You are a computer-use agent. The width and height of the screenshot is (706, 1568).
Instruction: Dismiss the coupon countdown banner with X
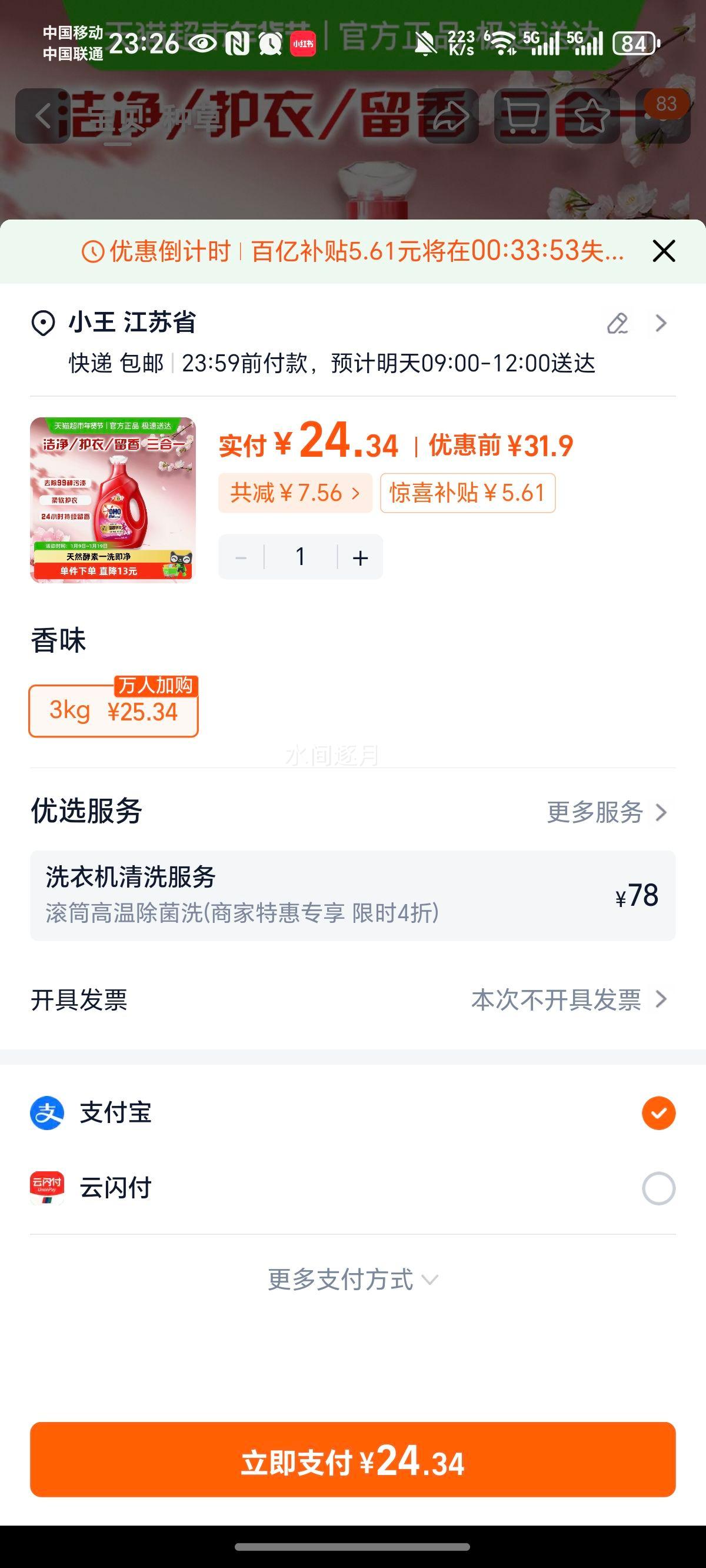663,251
